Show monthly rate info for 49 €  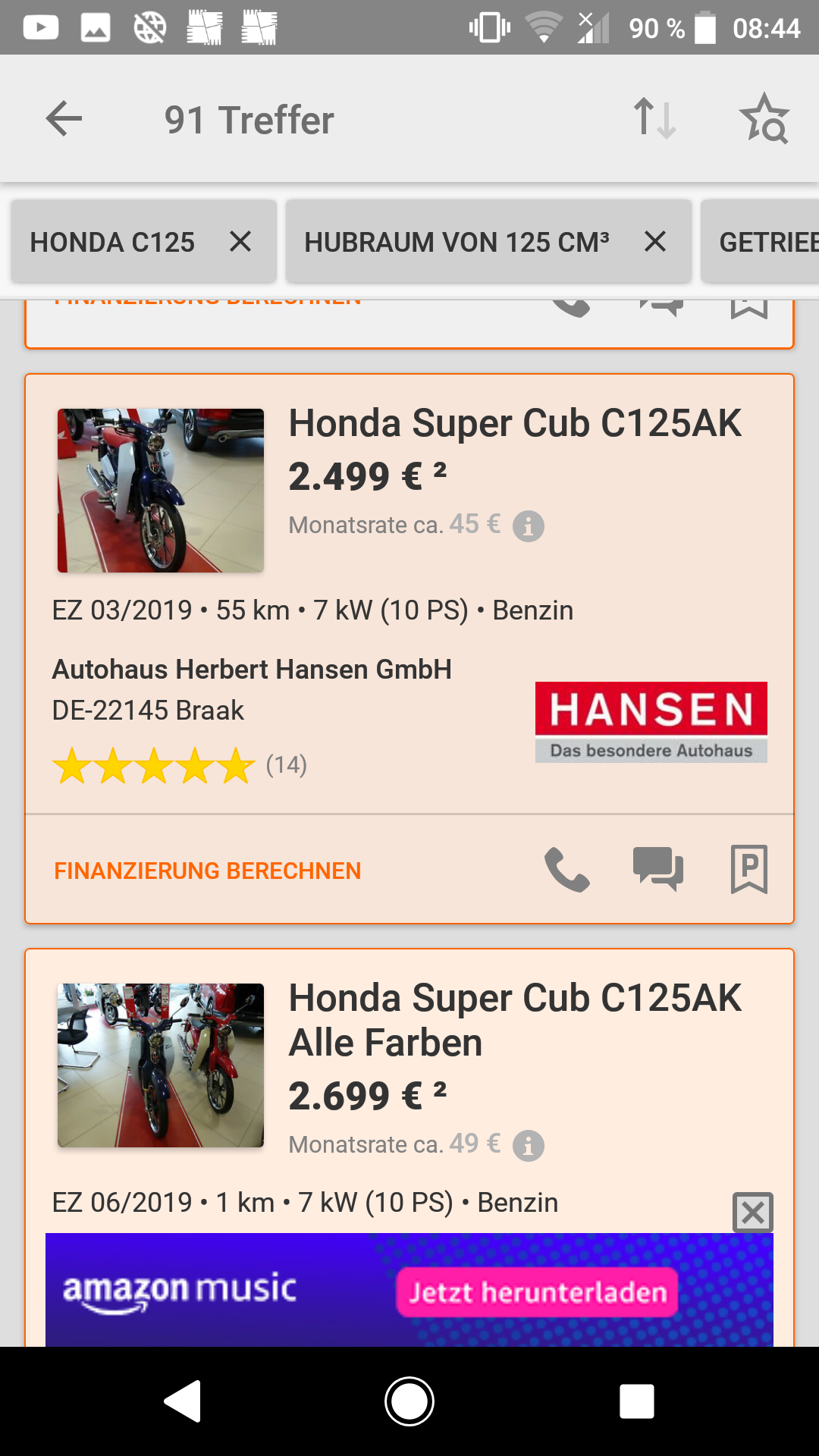(x=529, y=1145)
